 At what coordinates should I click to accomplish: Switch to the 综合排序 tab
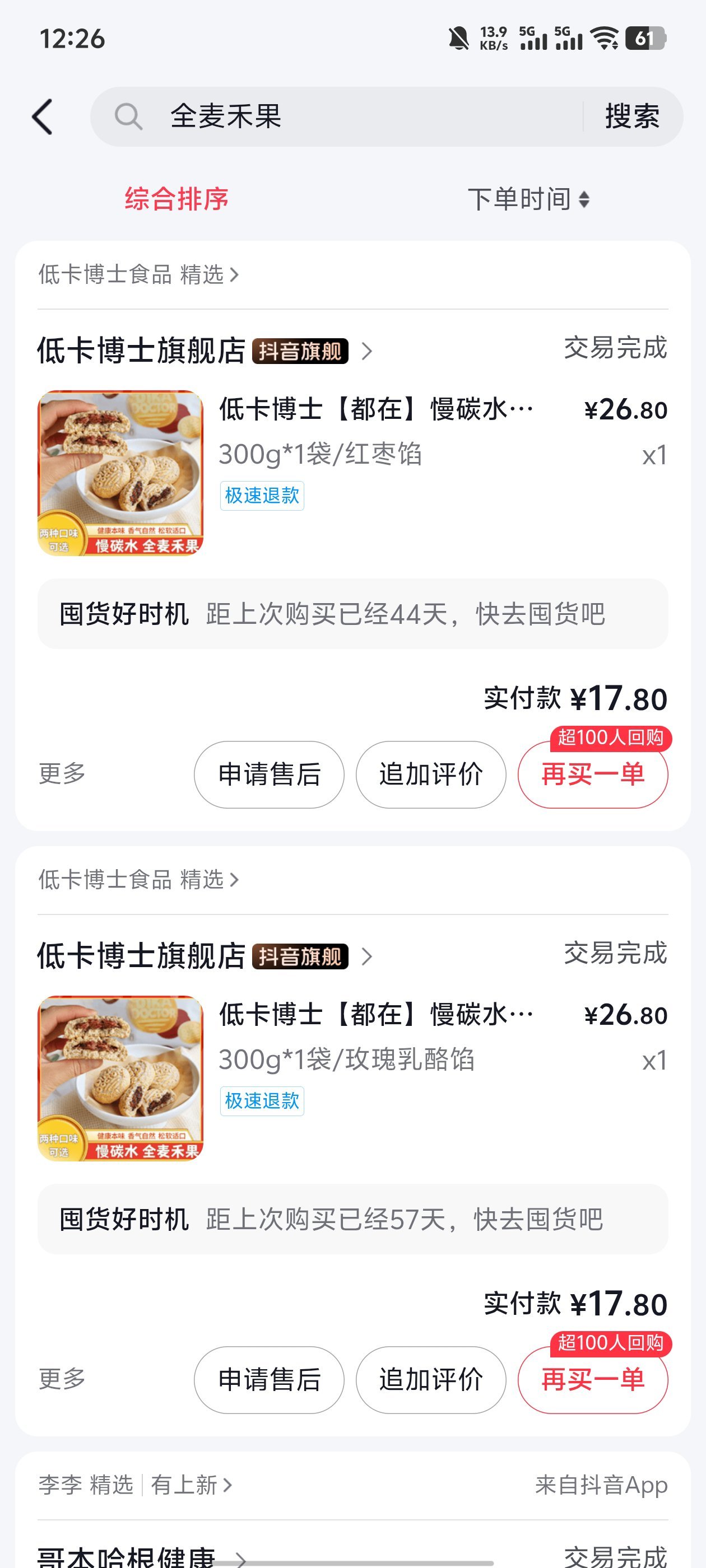pyautogui.click(x=176, y=199)
